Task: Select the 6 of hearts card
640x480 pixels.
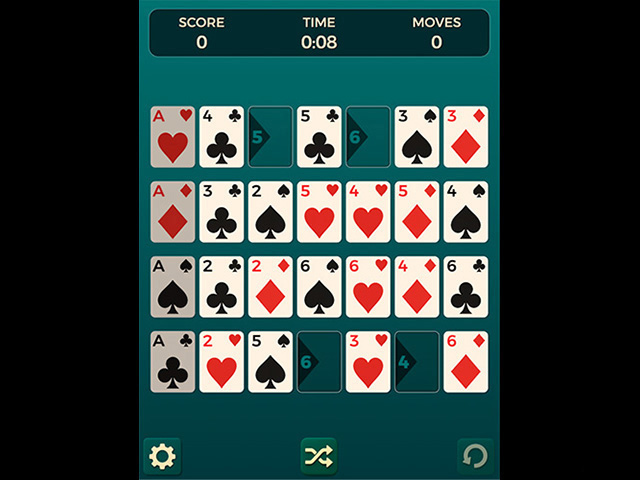Action: (368, 286)
